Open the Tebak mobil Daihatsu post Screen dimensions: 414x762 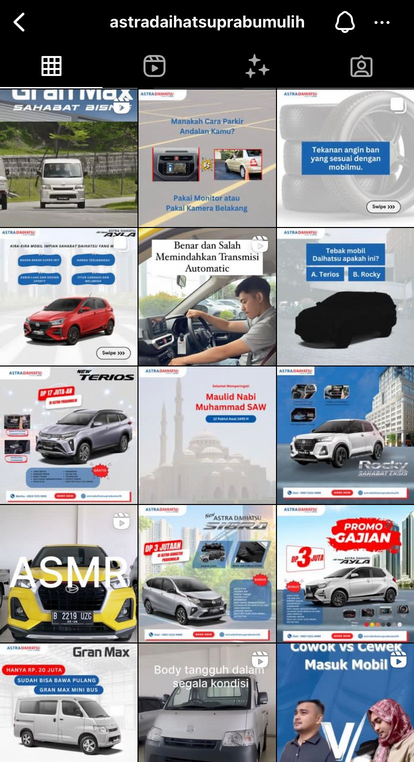click(x=345, y=296)
